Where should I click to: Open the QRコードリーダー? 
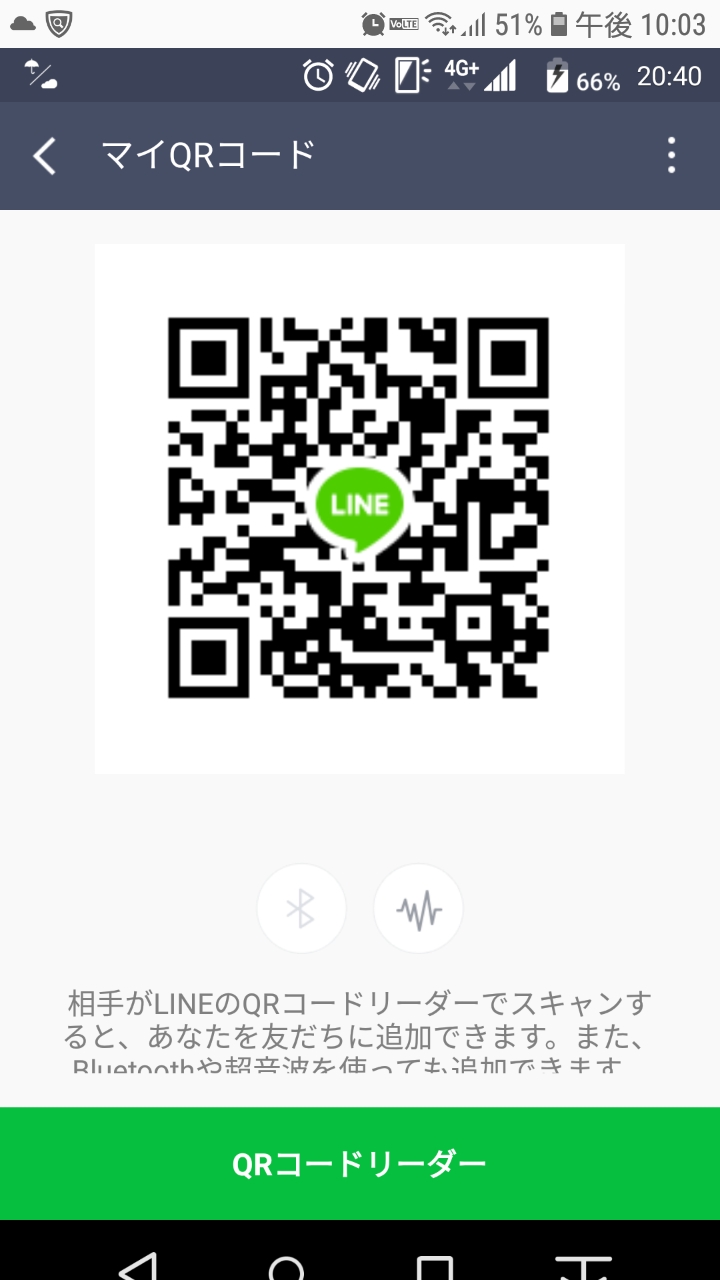[360, 1163]
